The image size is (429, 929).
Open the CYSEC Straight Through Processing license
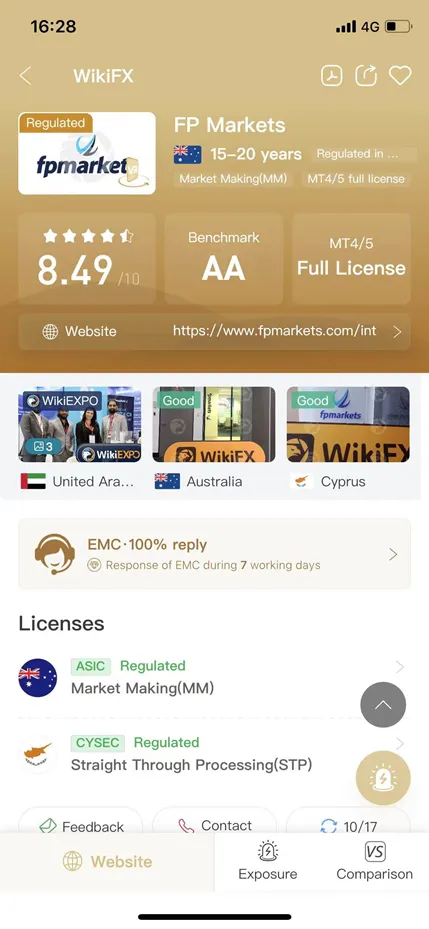click(214, 754)
